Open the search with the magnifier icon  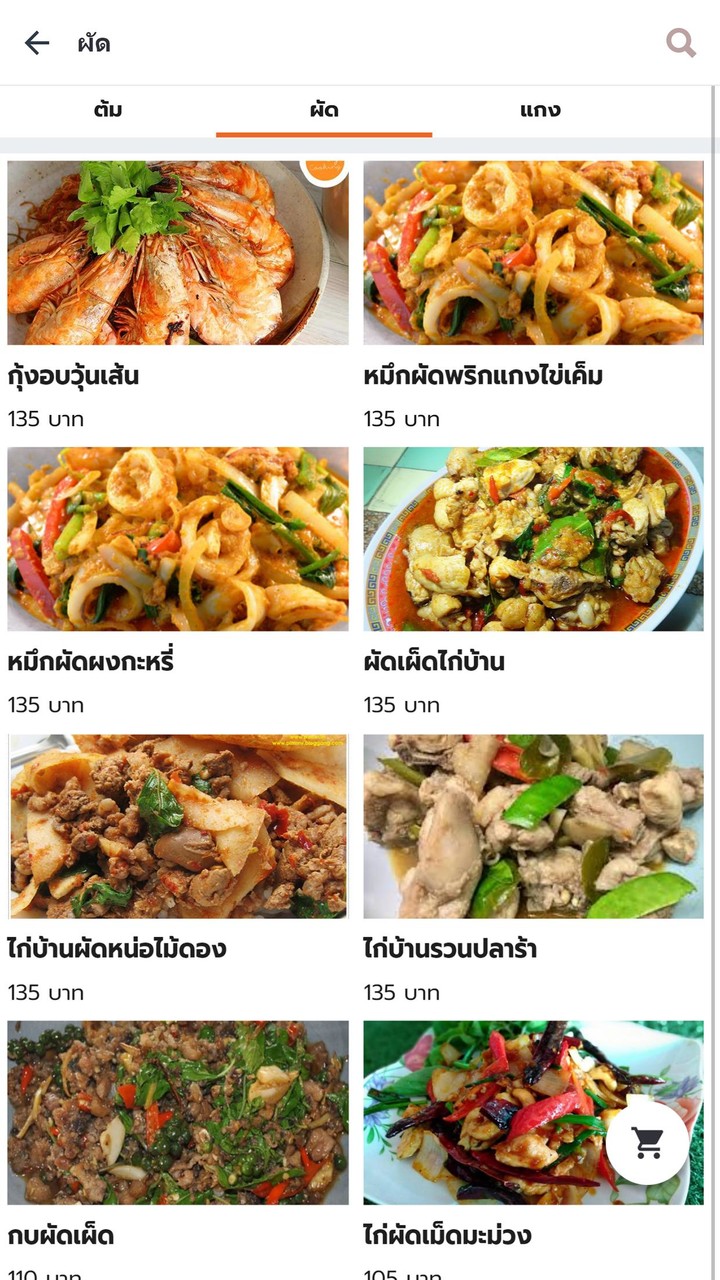click(x=681, y=44)
